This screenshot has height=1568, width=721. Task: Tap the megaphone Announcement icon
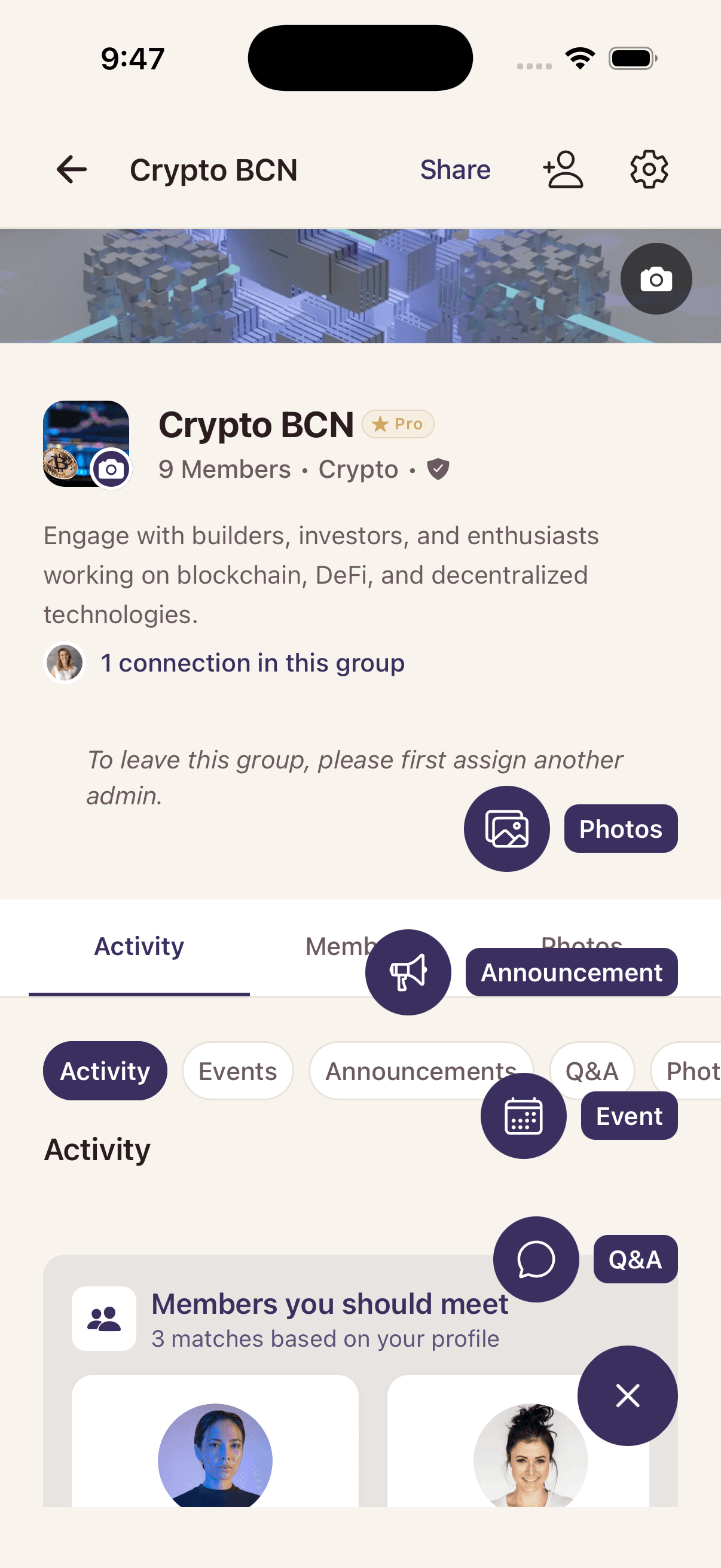pos(408,971)
